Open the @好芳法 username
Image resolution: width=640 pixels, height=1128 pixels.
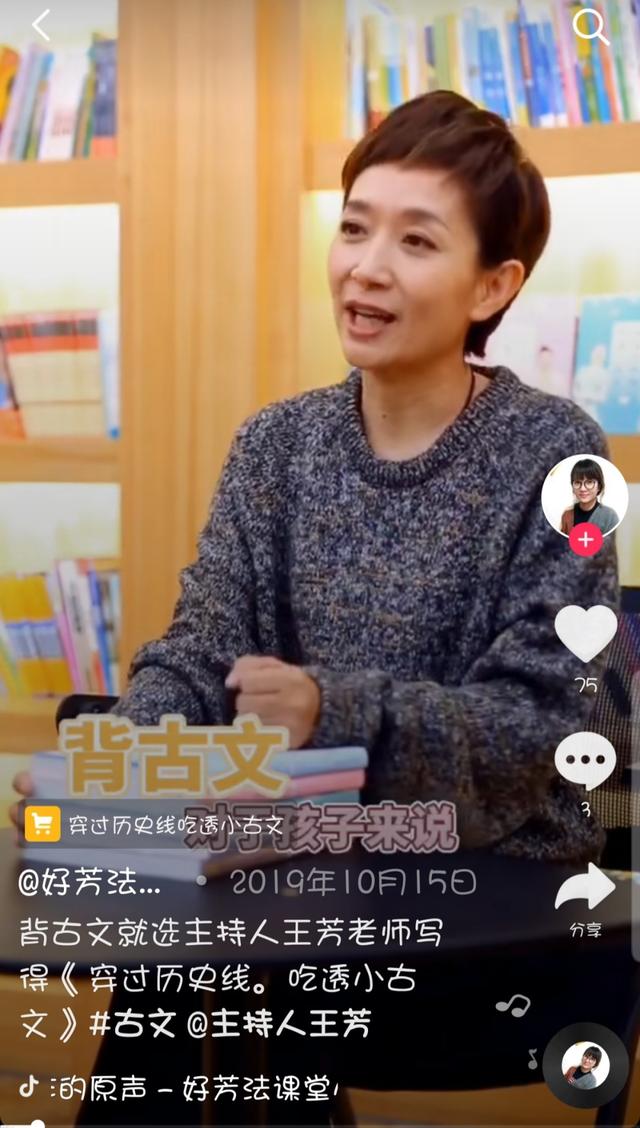90,884
